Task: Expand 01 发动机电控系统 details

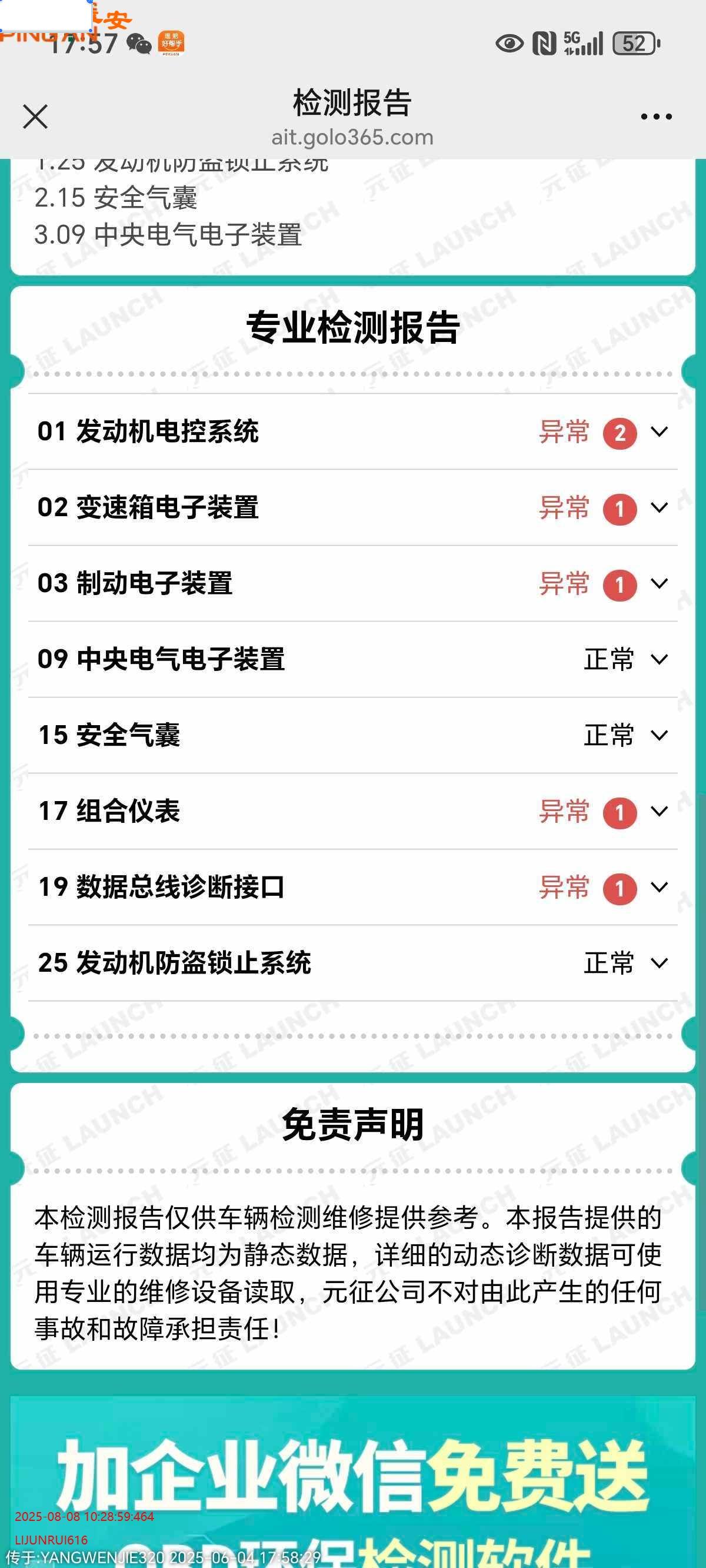Action: pyautogui.click(x=659, y=431)
